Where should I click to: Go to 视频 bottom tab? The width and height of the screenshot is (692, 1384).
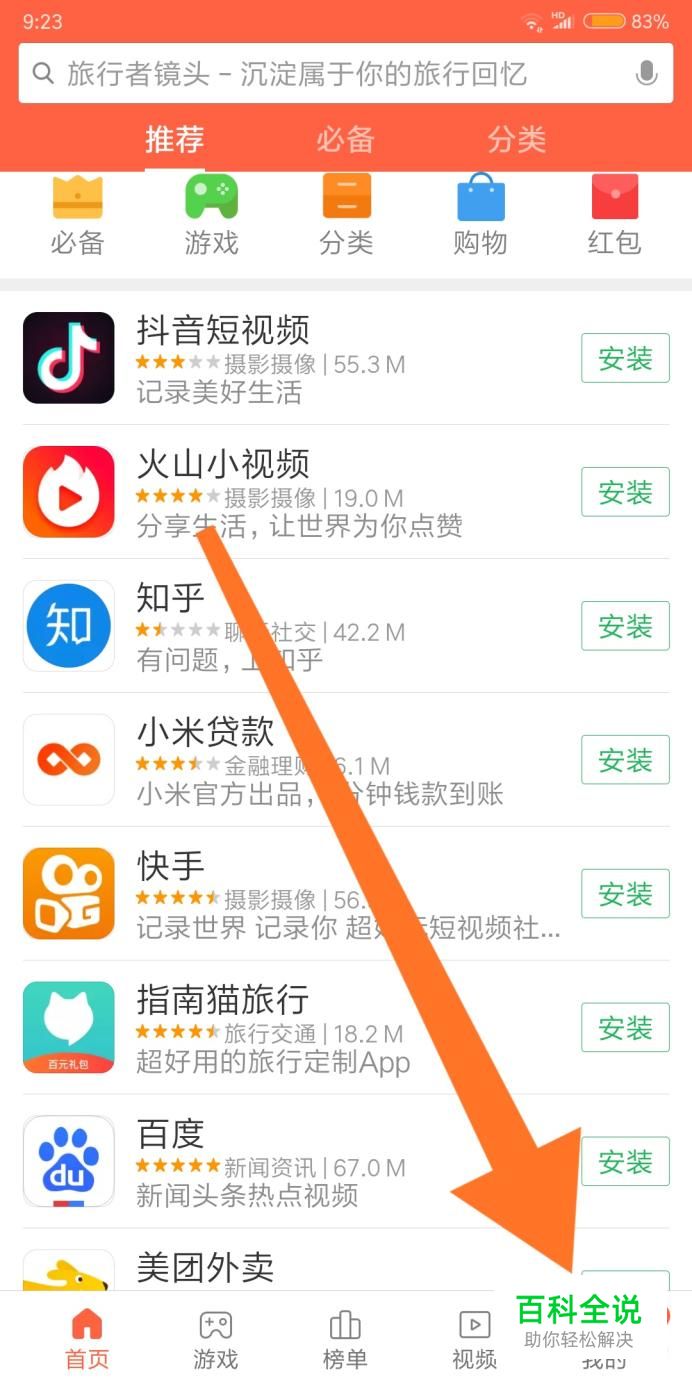coord(474,1338)
